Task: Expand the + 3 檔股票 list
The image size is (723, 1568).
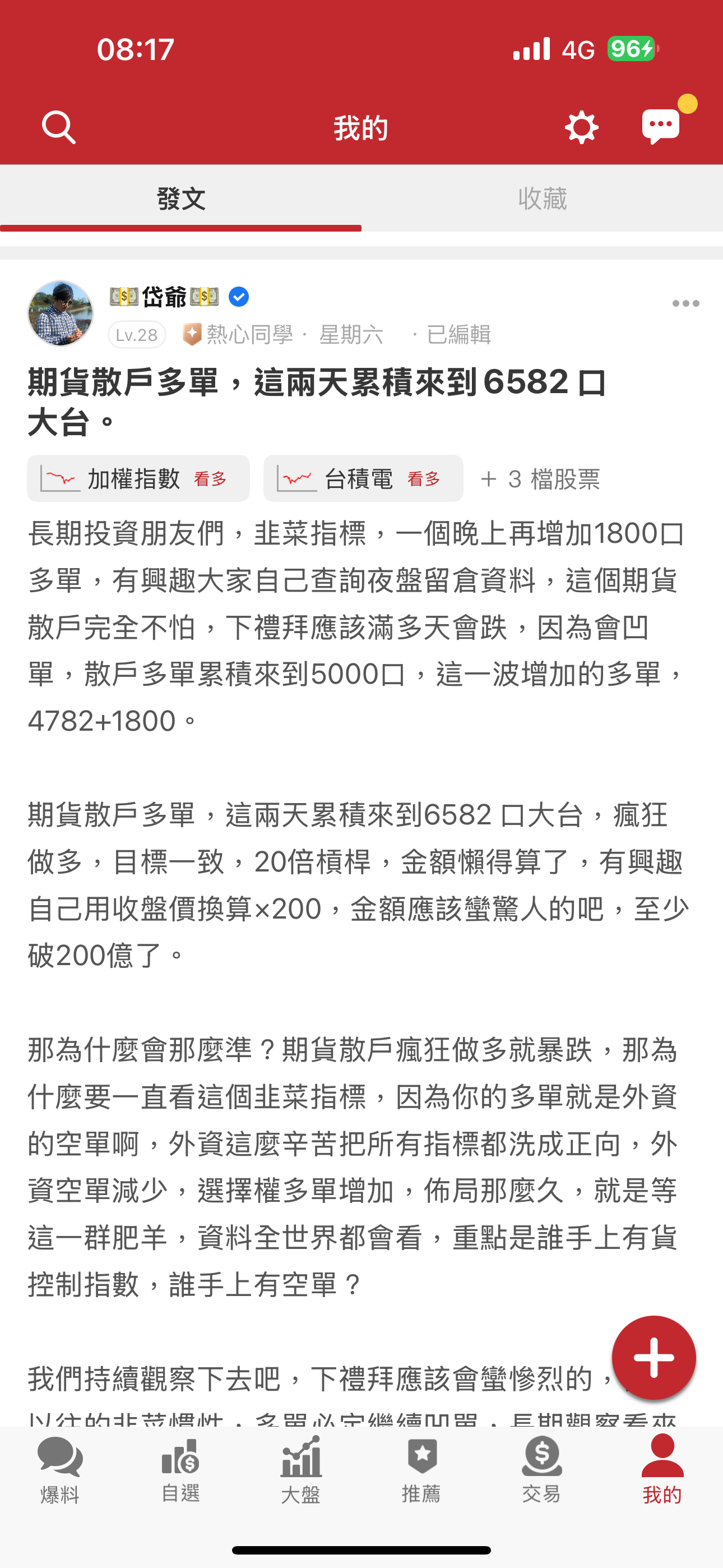Action: pyautogui.click(x=540, y=479)
